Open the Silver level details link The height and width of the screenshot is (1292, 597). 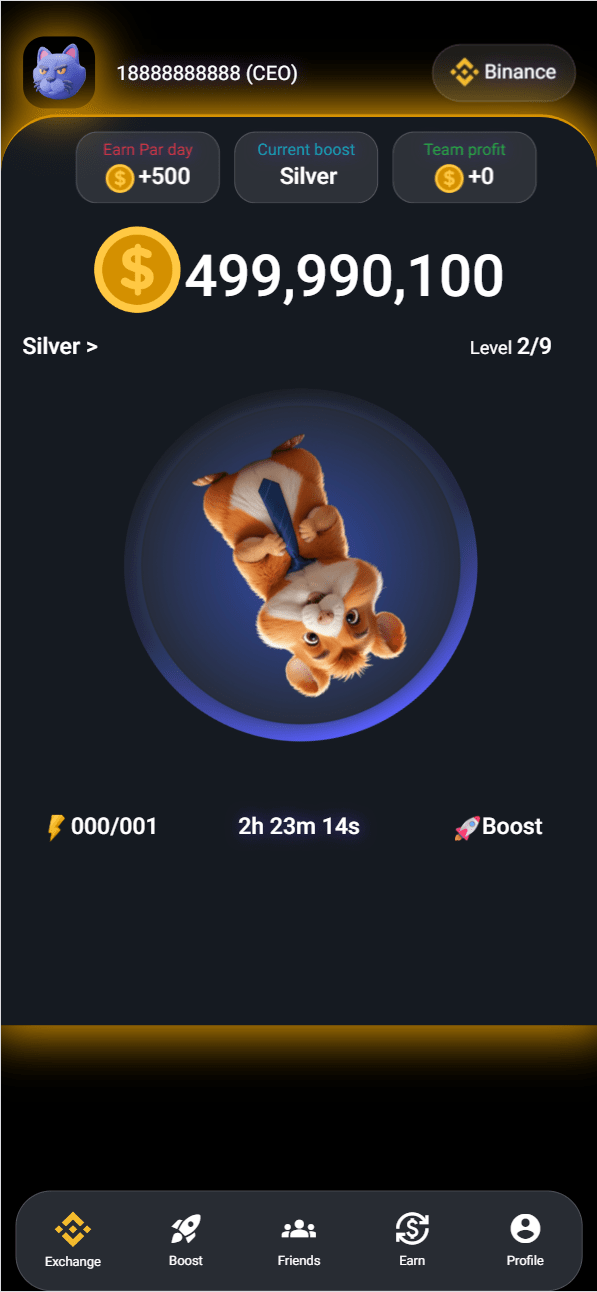click(x=60, y=347)
